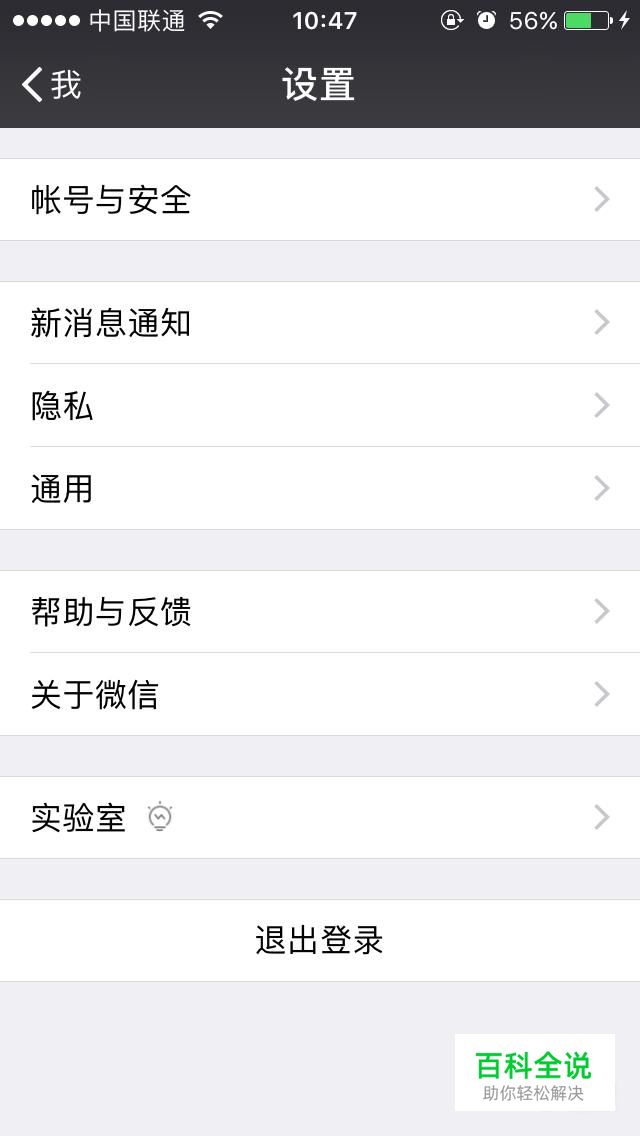Open the 隐私 row
Screen dimensions: 640x1136
pyautogui.click(x=320, y=405)
